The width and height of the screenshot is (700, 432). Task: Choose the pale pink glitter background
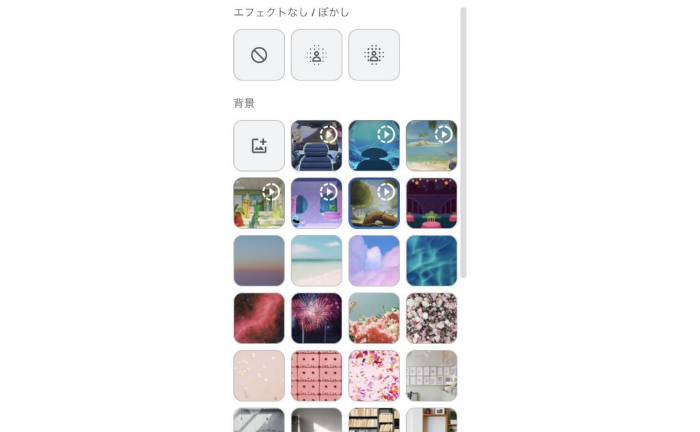point(259,375)
